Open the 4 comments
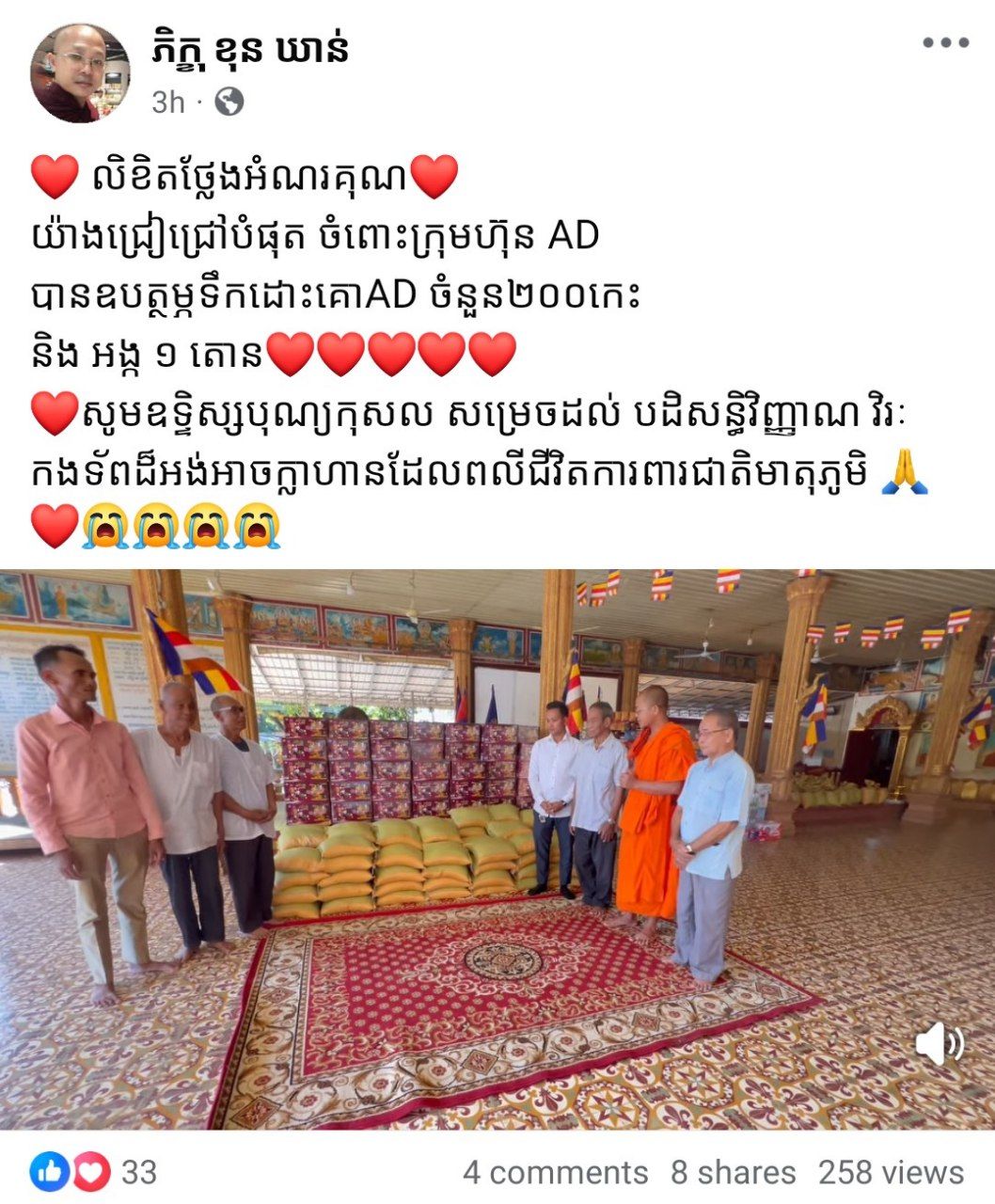This screenshot has width=995, height=1204. point(555,1173)
